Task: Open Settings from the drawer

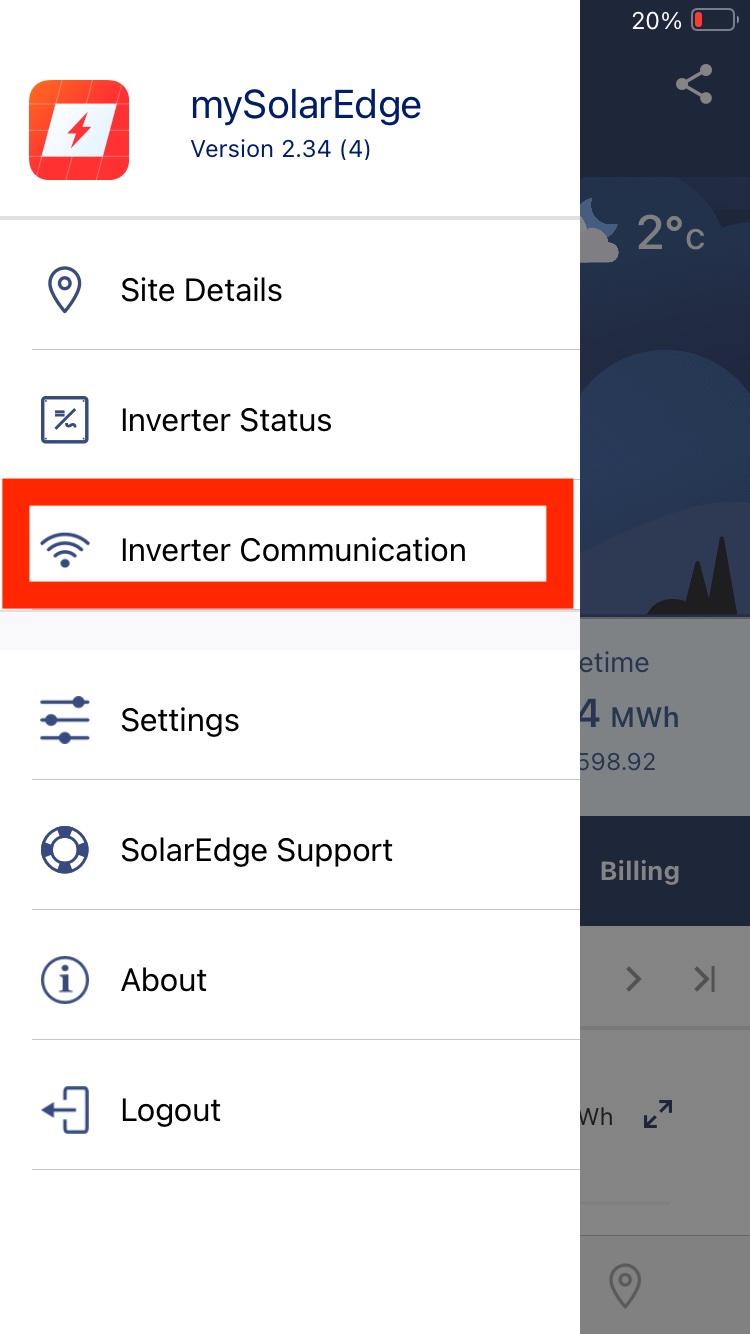Action: (180, 720)
